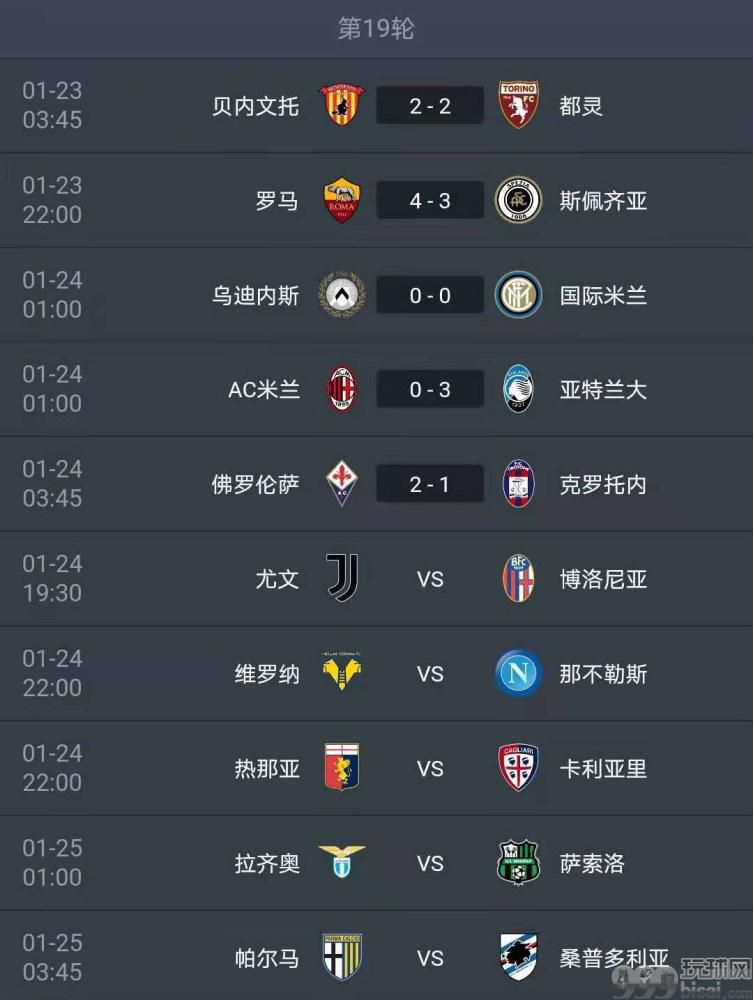Open the 热那亚 vs 卡利亚里 fixture
Viewport: 753px width, 1000px height.
(429, 769)
